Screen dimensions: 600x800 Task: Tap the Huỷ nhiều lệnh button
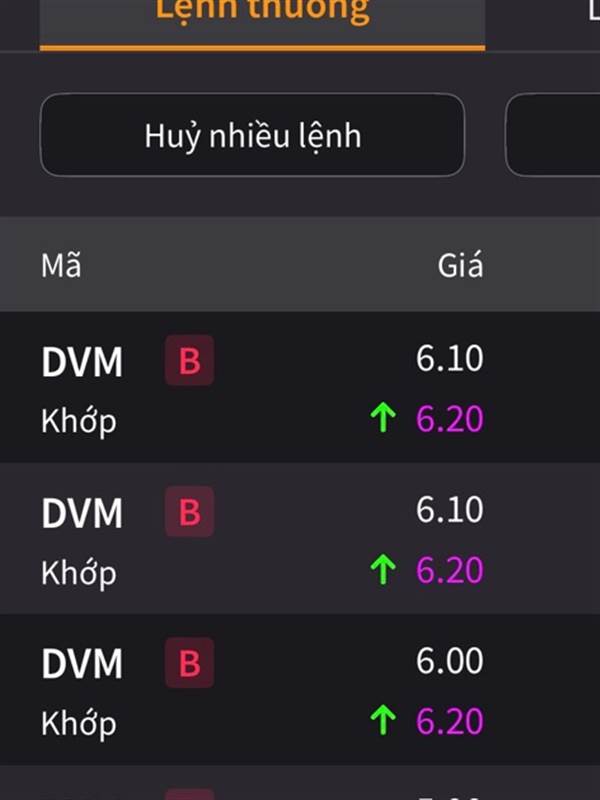[x=252, y=136]
